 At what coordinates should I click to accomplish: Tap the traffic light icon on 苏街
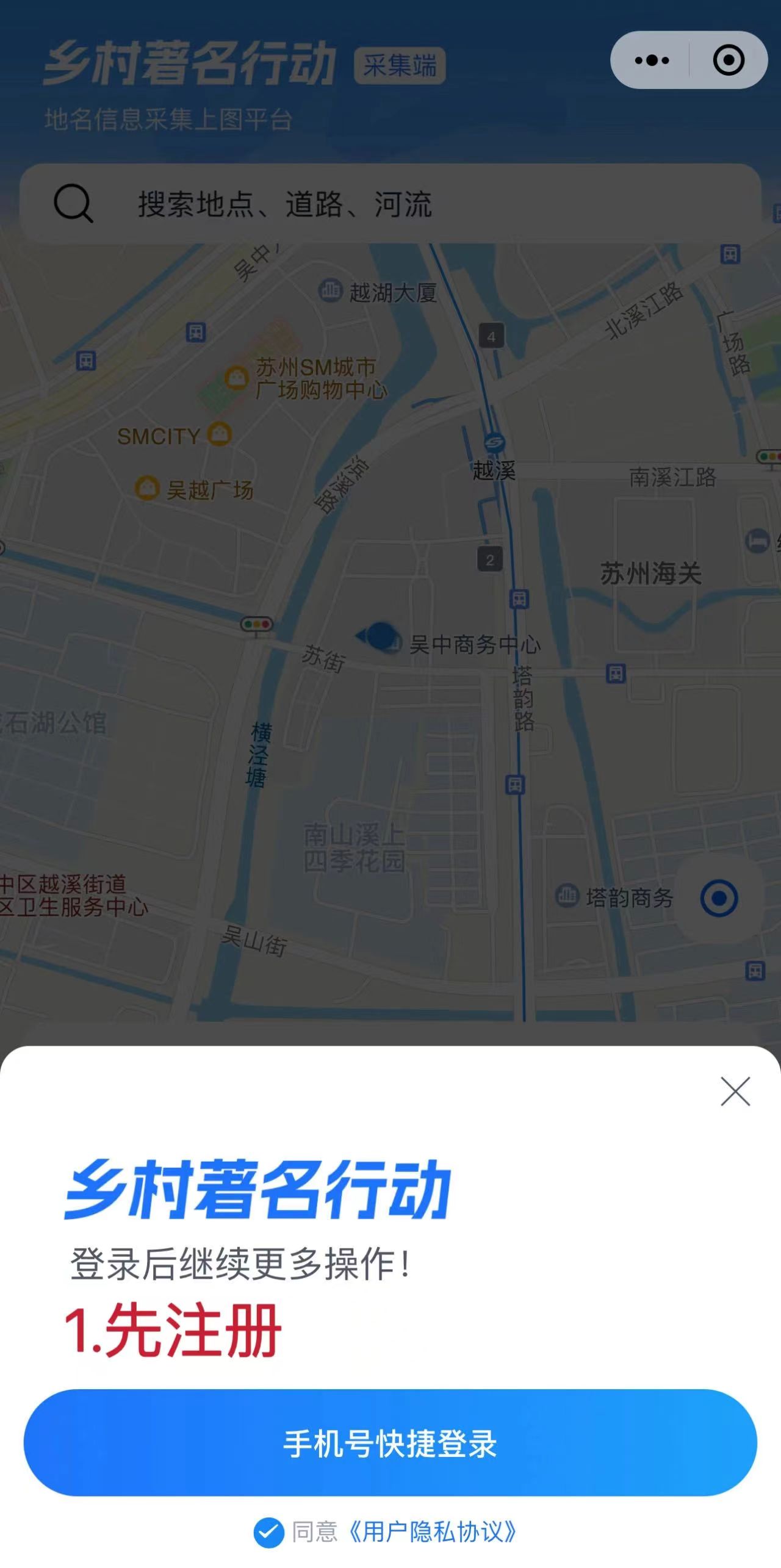pos(257,624)
